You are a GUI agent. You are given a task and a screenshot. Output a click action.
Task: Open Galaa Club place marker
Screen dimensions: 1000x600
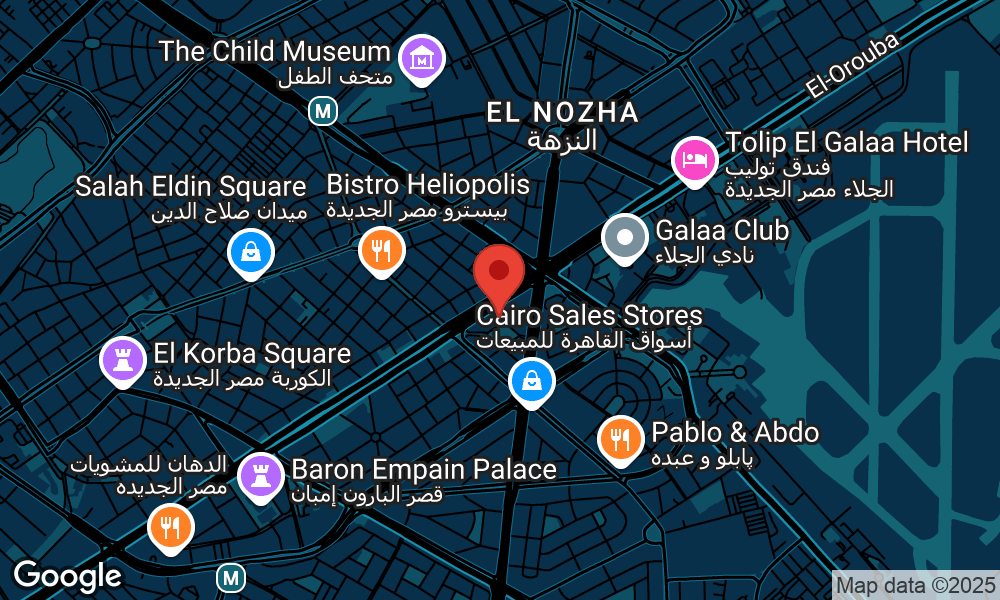(x=626, y=238)
